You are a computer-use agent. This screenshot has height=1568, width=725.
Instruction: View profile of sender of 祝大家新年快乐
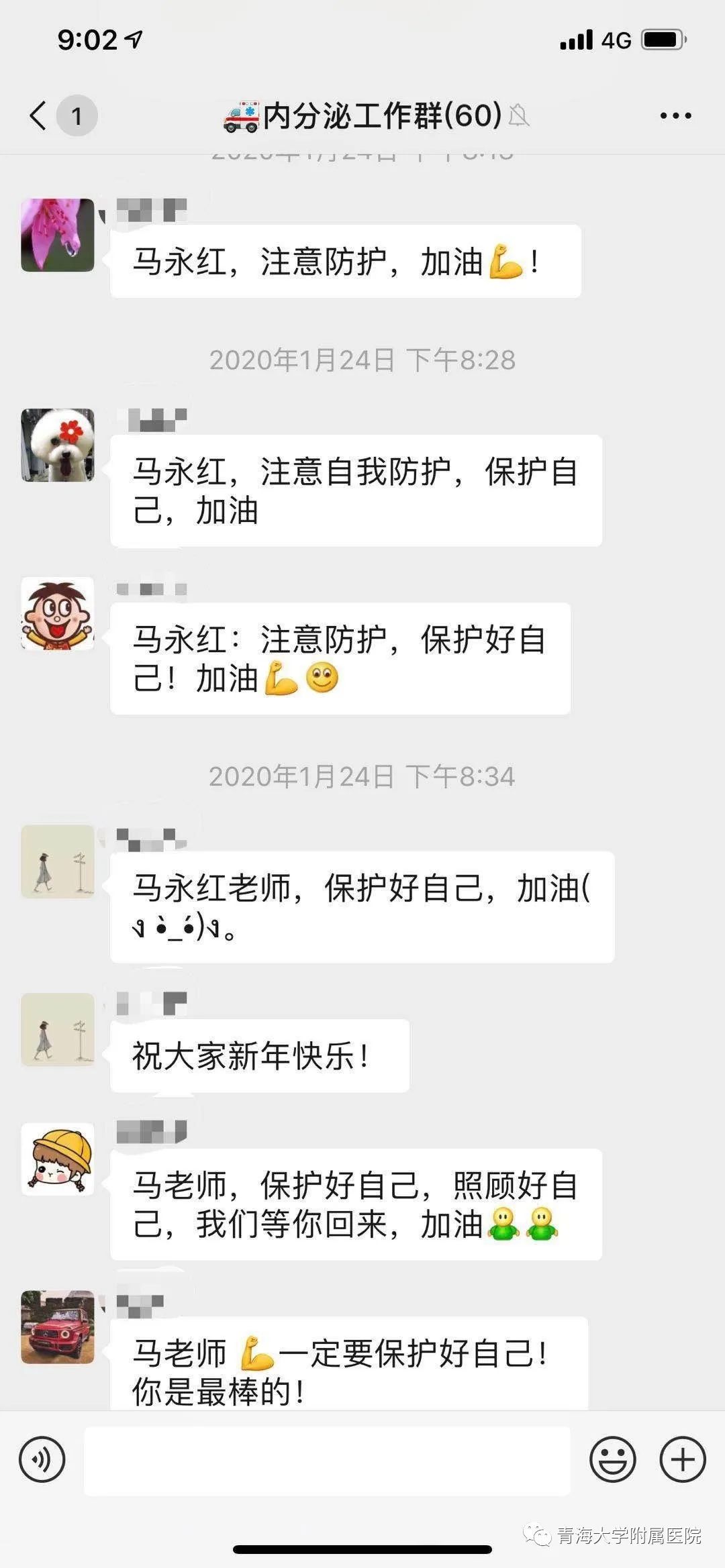pos(58,1029)
